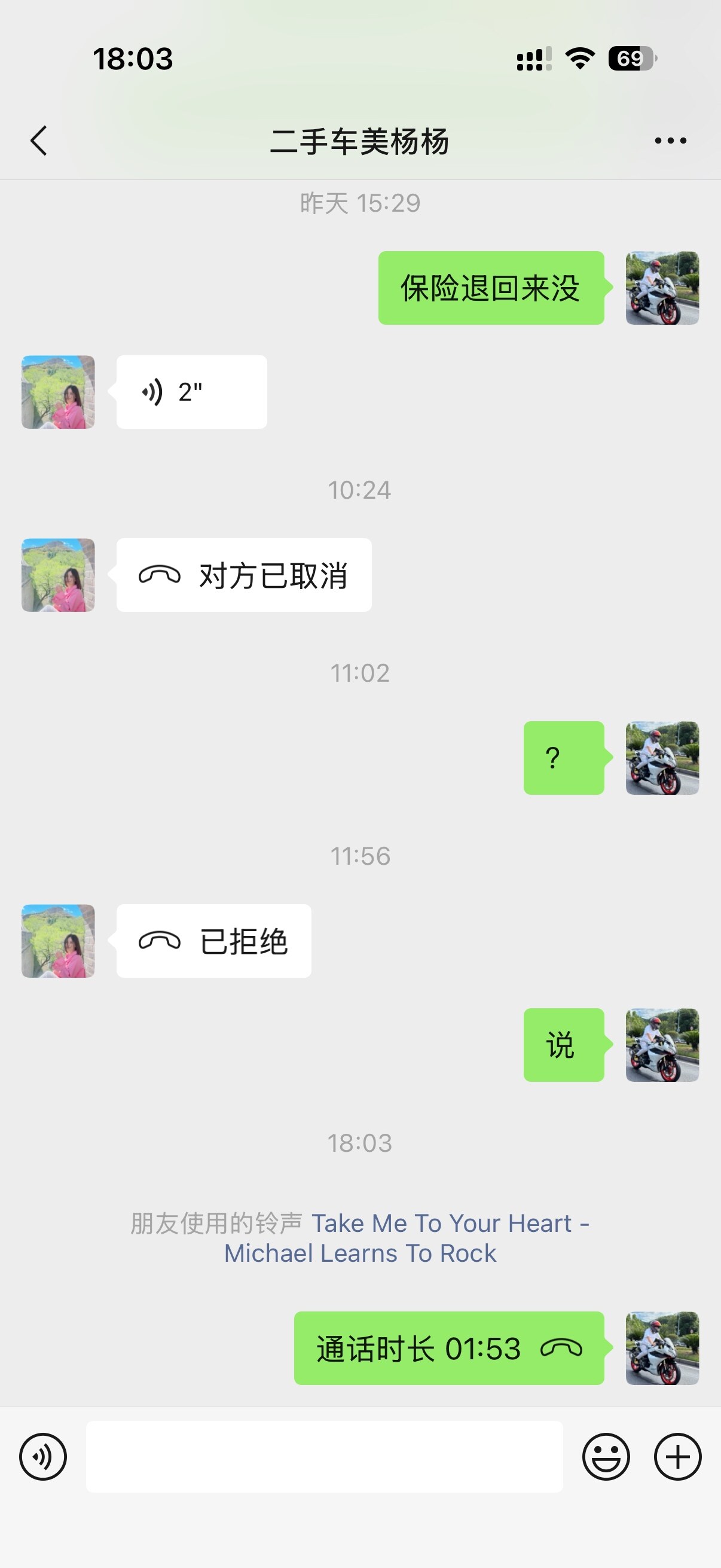The width and height of the screenshot is (721, 1568).
Task: Call again from the 通话时长 01:53 bubble
Action: (x=448, y=1349)
